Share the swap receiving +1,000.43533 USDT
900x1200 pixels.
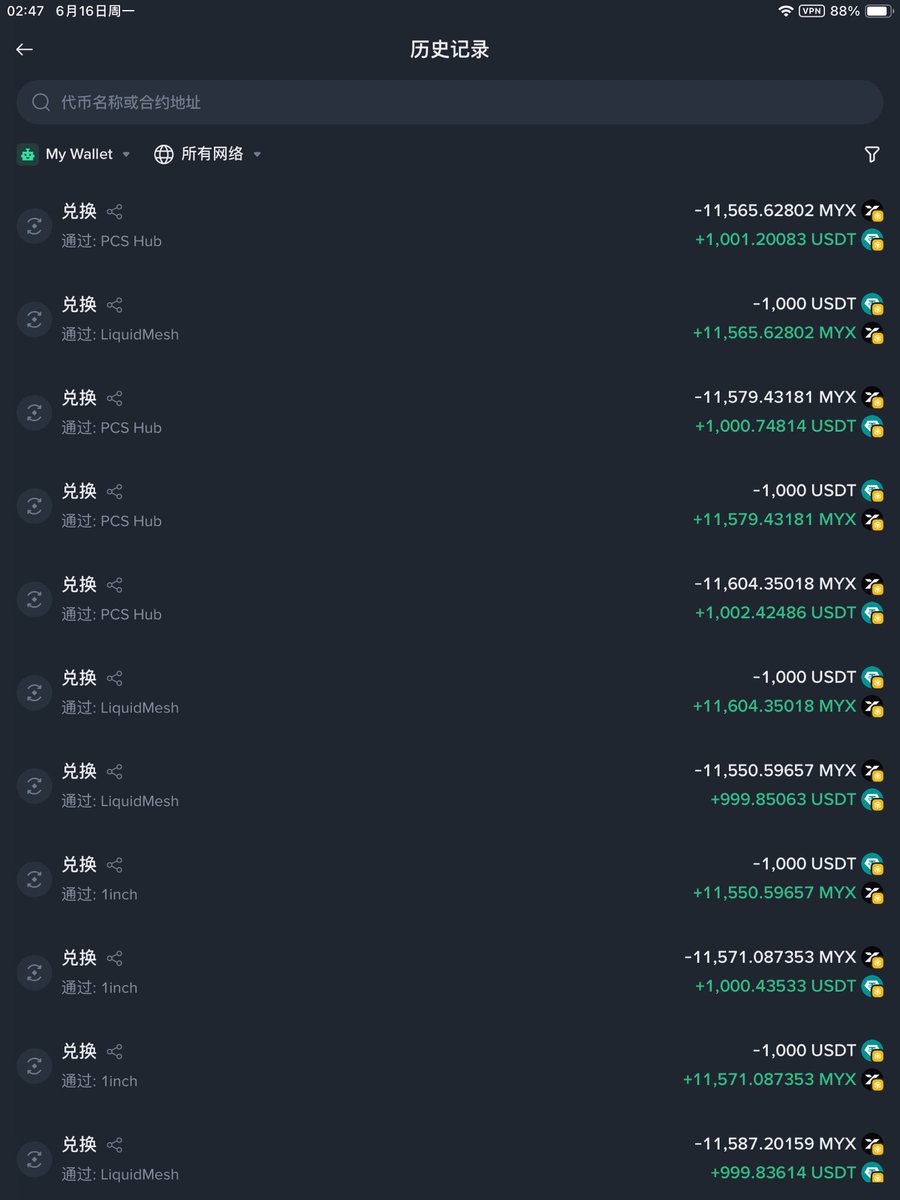click(115, 958)
